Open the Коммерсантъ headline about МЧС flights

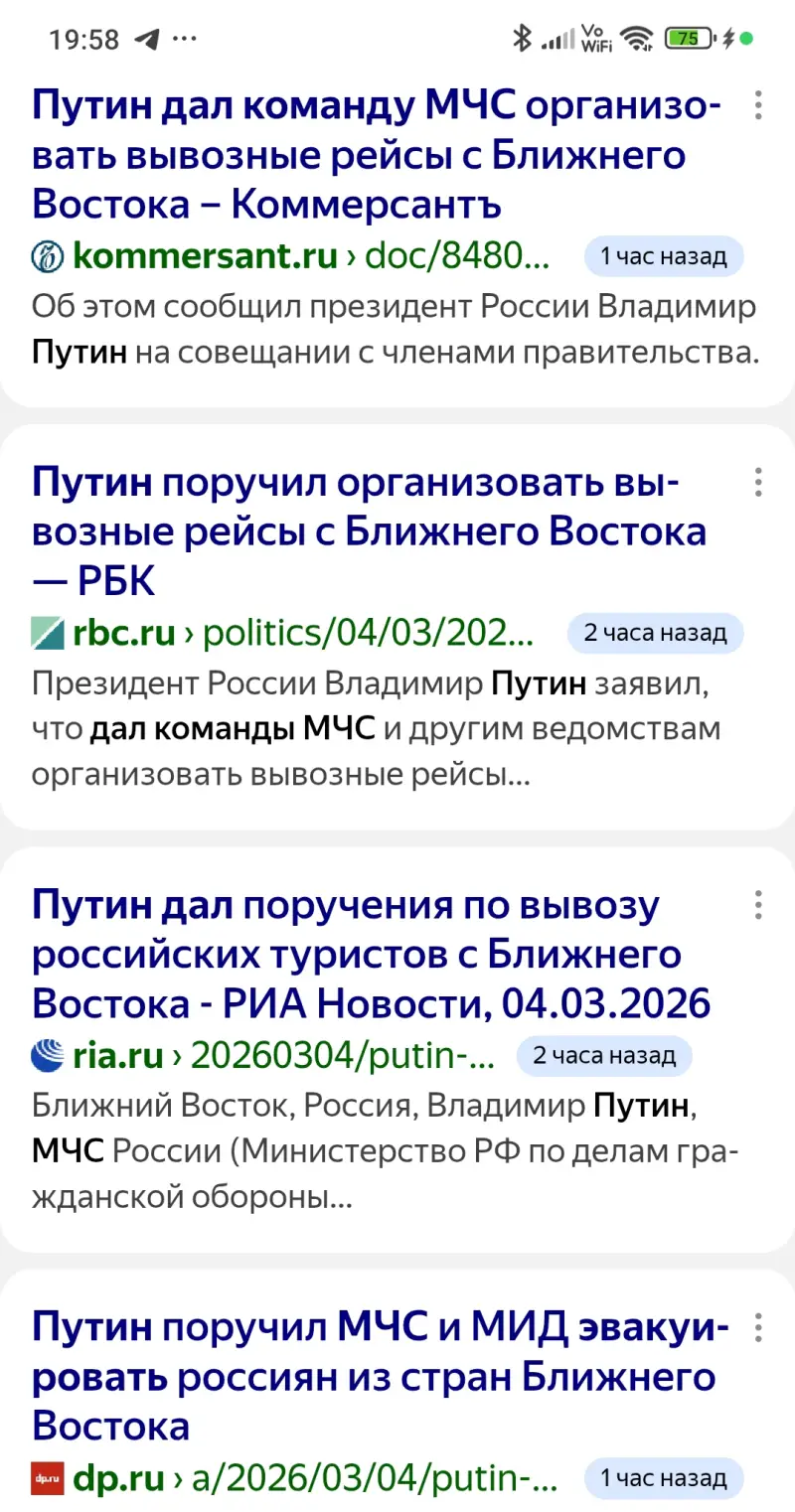coord(376,155)
